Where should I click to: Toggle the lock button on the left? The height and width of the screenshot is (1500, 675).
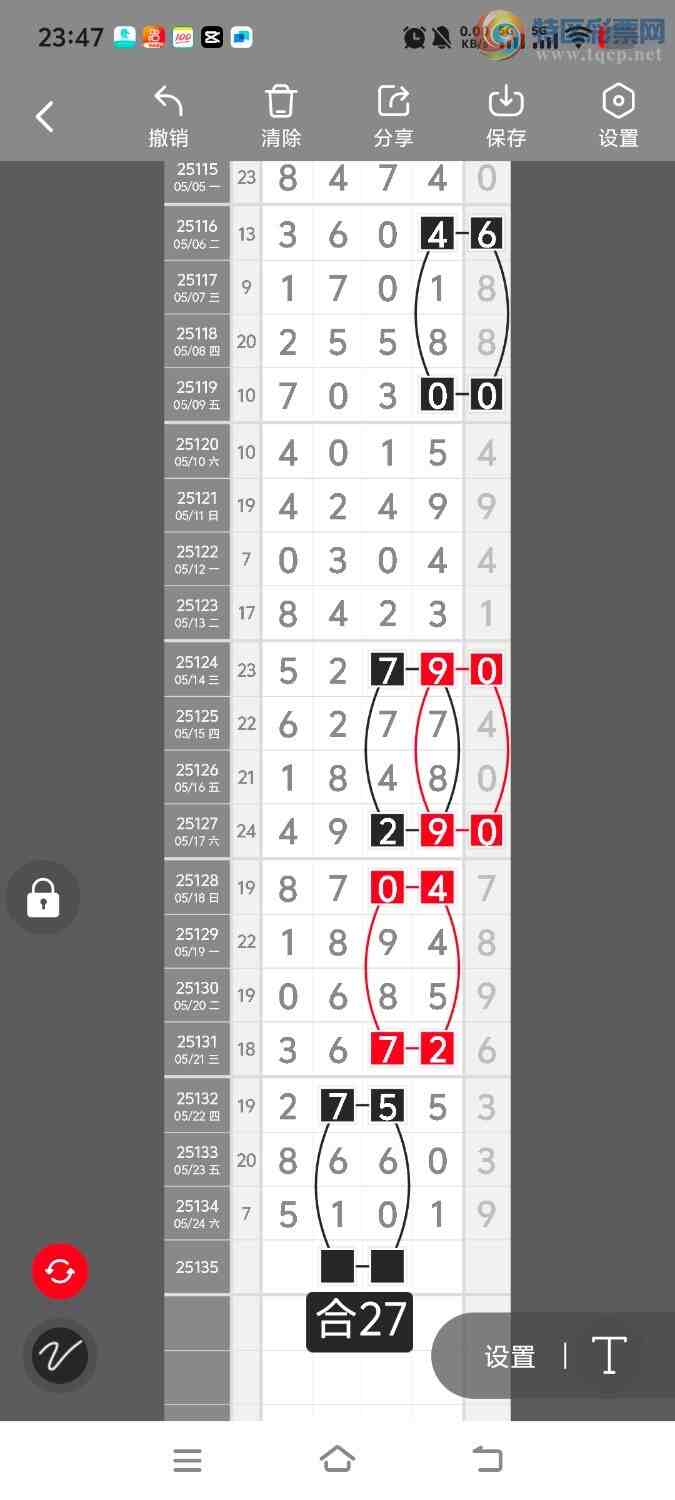[43, 897]
